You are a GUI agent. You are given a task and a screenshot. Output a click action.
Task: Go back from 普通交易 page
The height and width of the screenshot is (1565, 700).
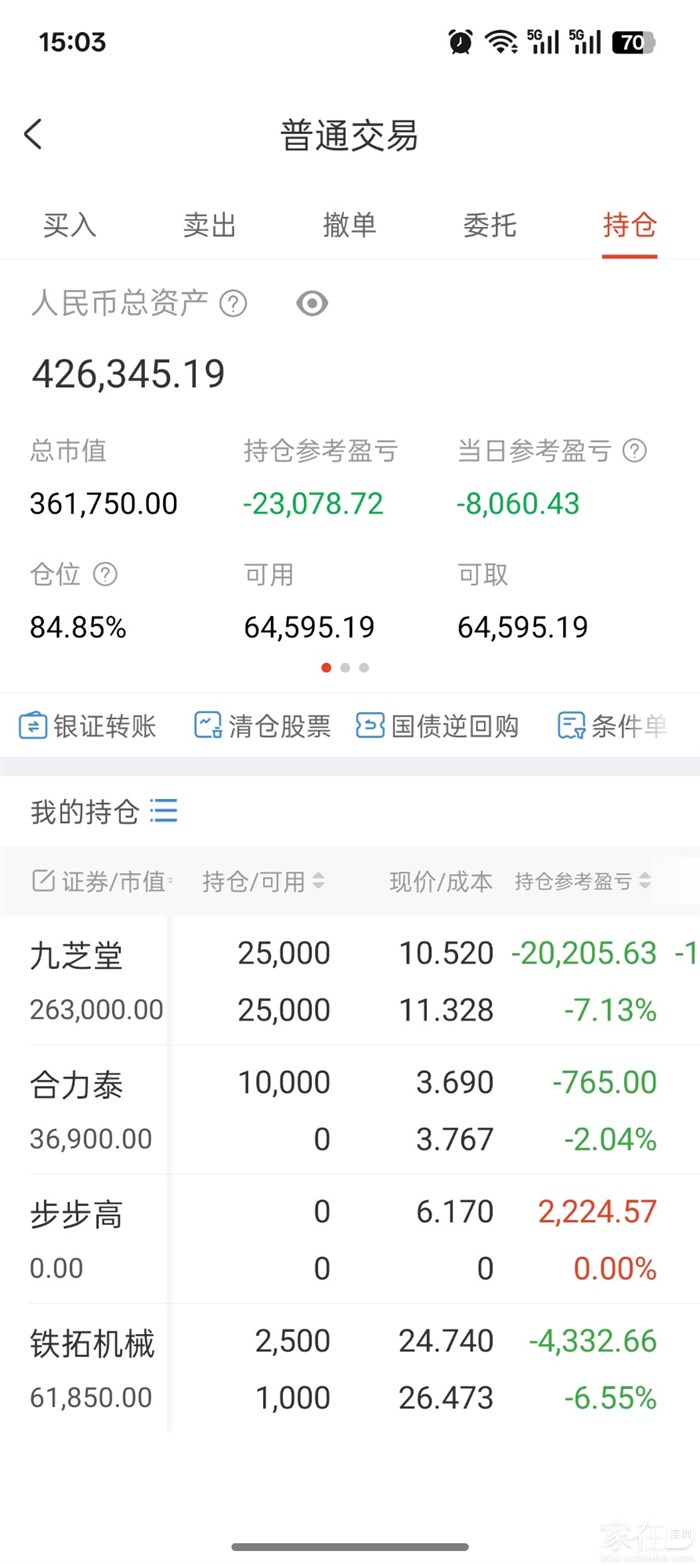click(33, 134)
